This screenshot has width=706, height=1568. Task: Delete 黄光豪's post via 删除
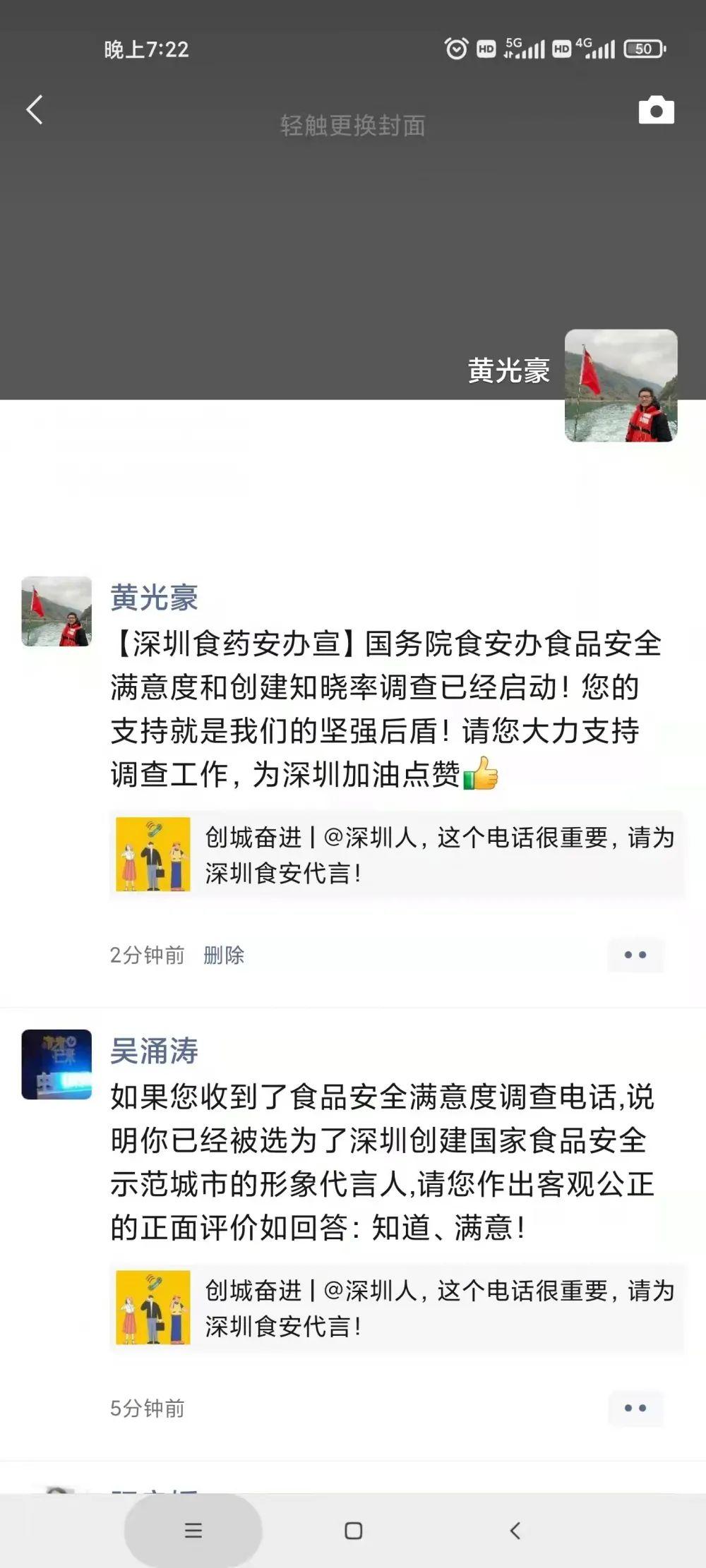click(x=224, y=955)
